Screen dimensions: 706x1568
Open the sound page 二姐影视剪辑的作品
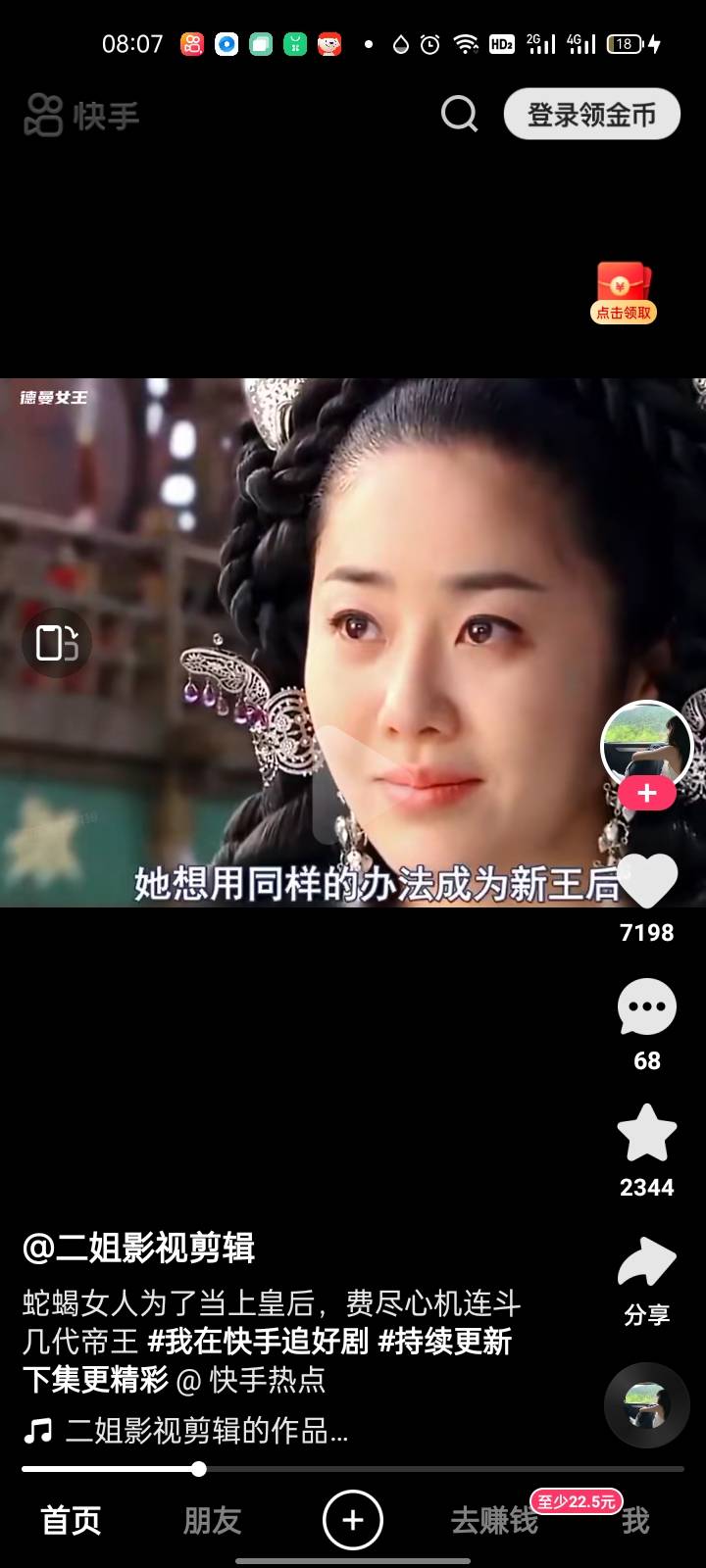(206, 1432)
